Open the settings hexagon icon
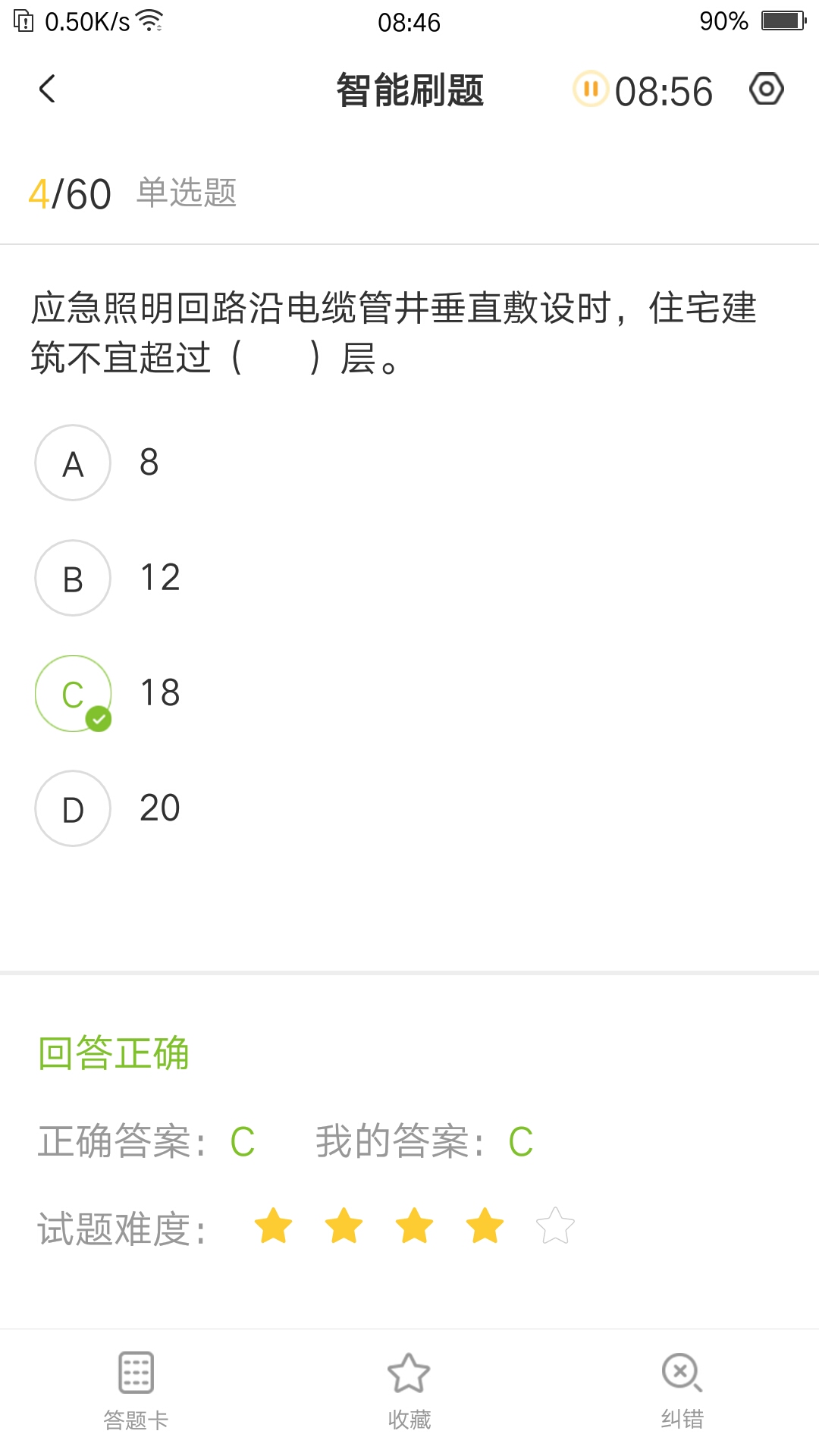 [766, 89]
